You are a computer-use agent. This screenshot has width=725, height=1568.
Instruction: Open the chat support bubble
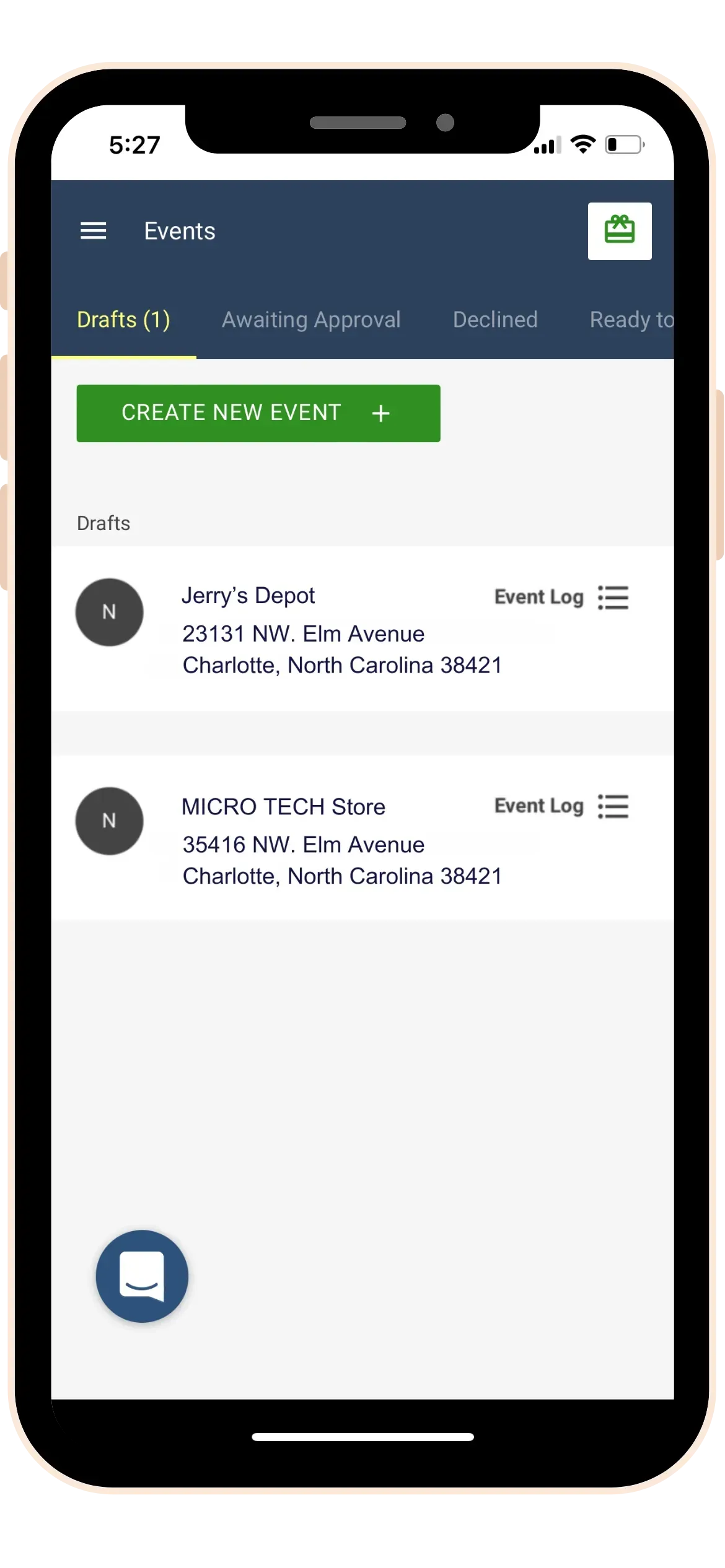coord(142,1276)
